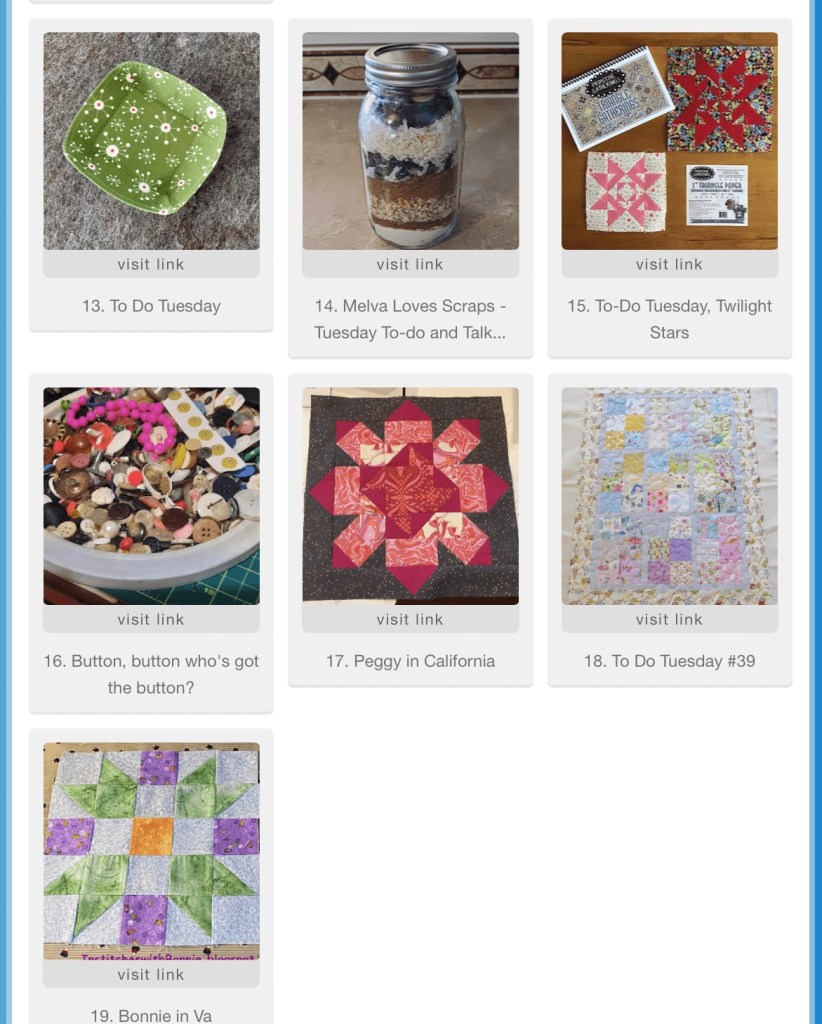
Task: Open the mason jar image for Melva Loves Scraps
Action: click(410, 141)
